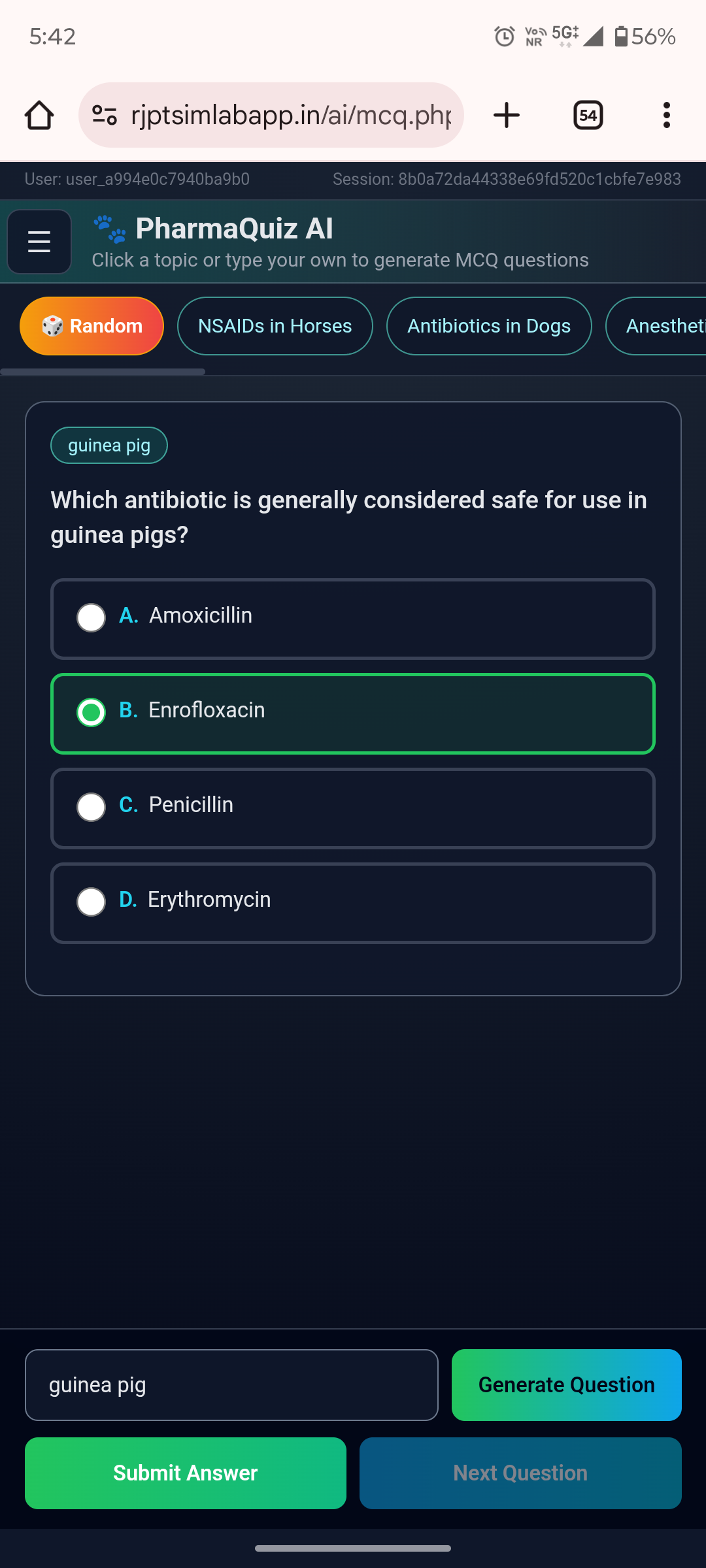Open the hamburger menu

click(39, 241)
